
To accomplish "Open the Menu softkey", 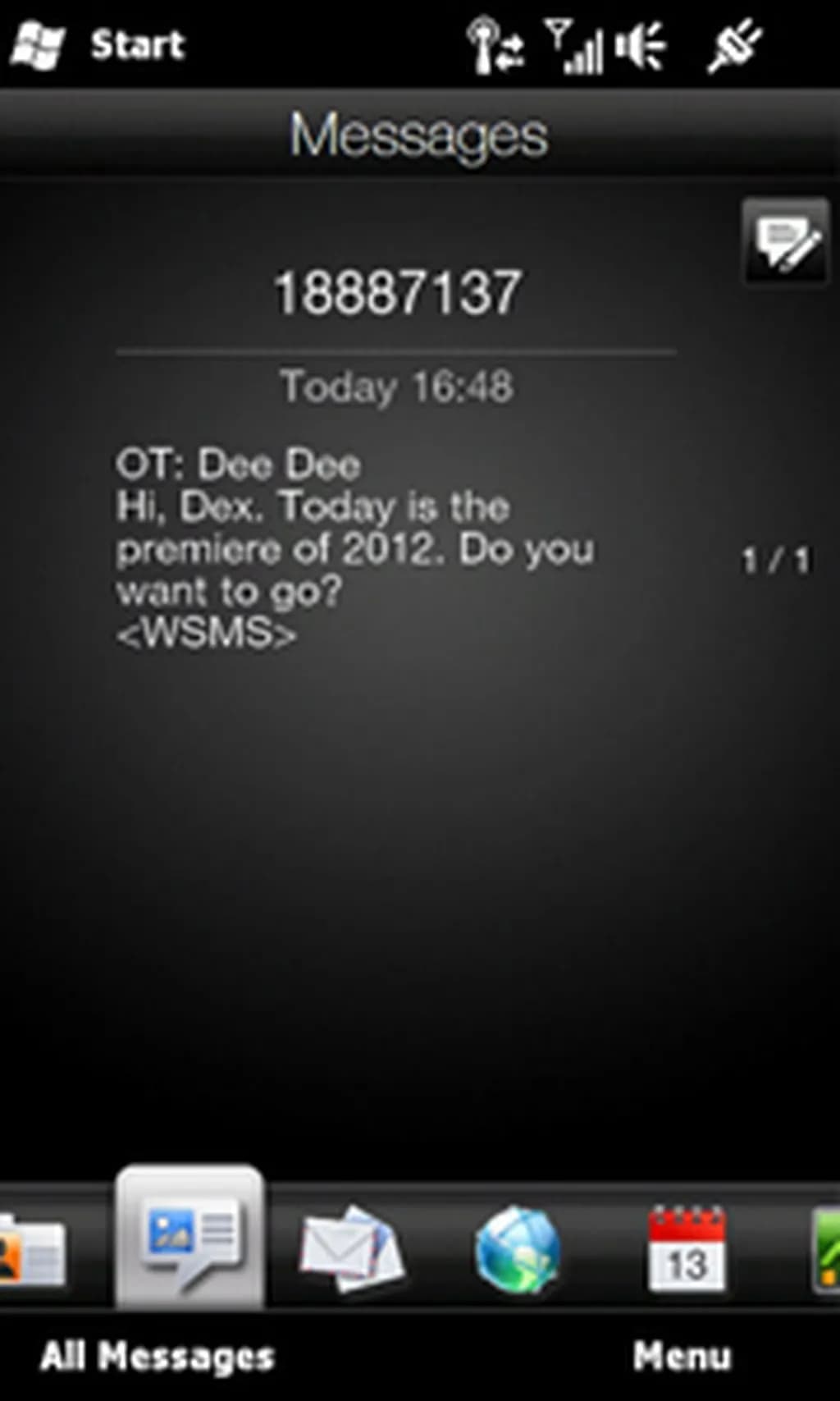I will pos(681,1356).
